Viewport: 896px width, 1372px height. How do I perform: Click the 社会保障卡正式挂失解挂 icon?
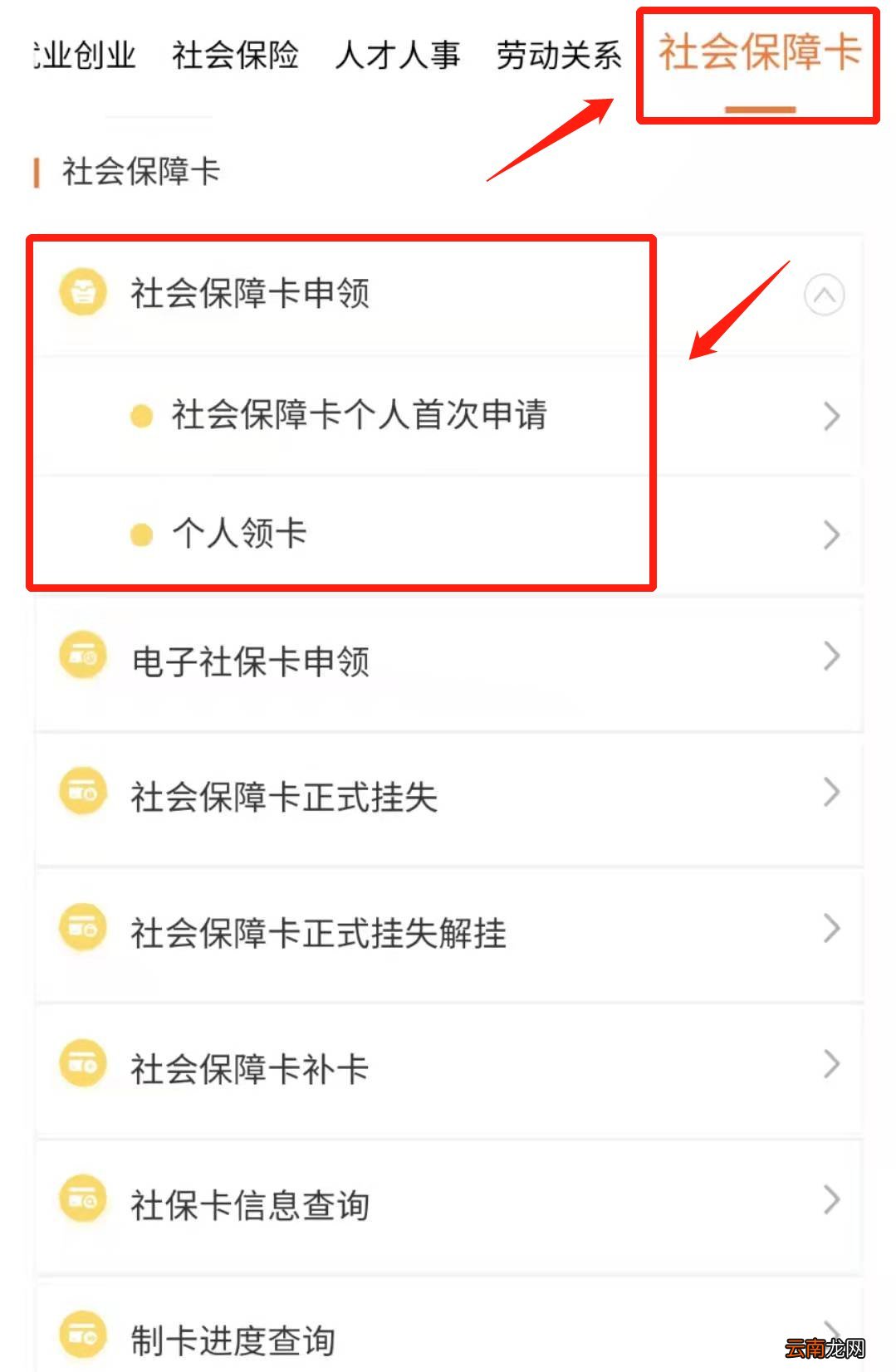[x=81, y=928]
